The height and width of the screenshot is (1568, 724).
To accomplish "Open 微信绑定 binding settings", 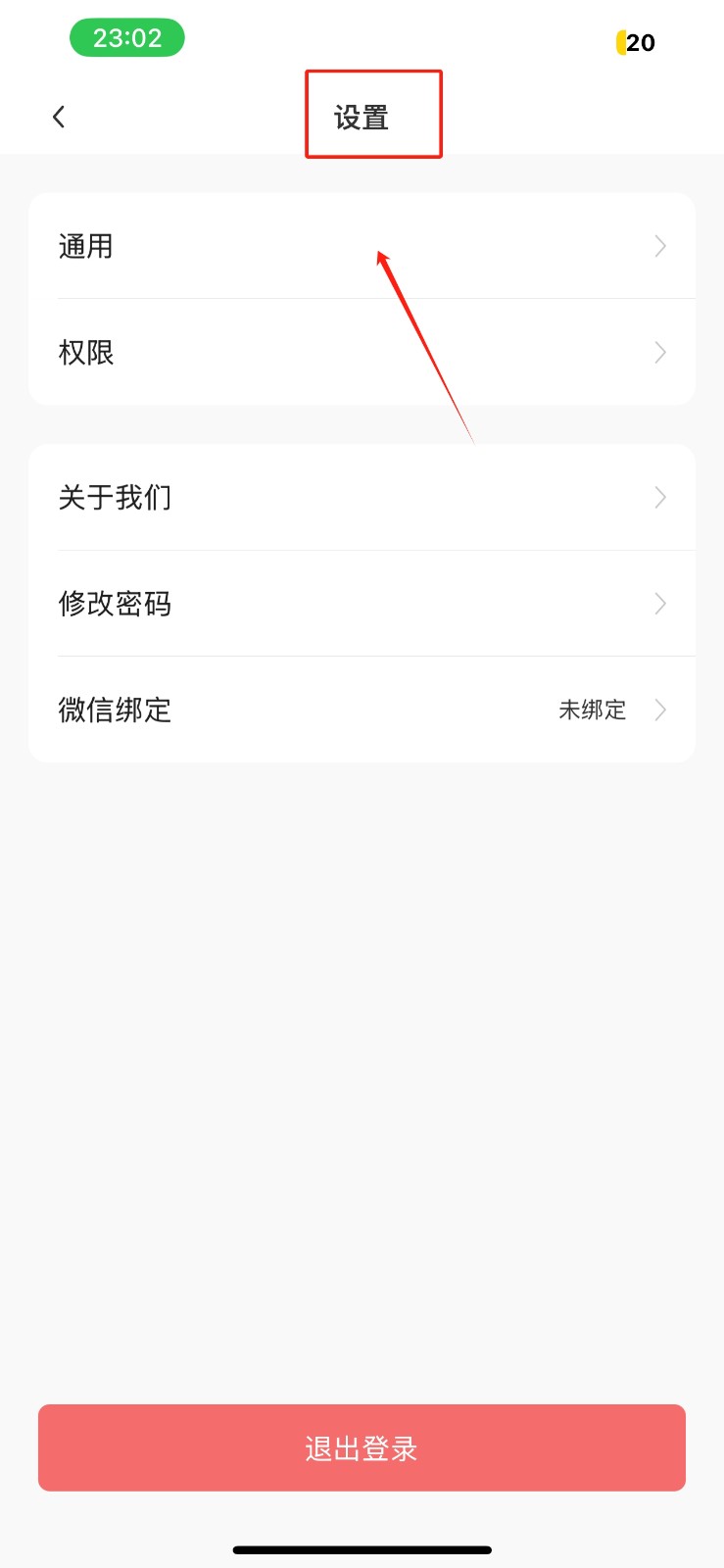I will click(x=361, y=710).
